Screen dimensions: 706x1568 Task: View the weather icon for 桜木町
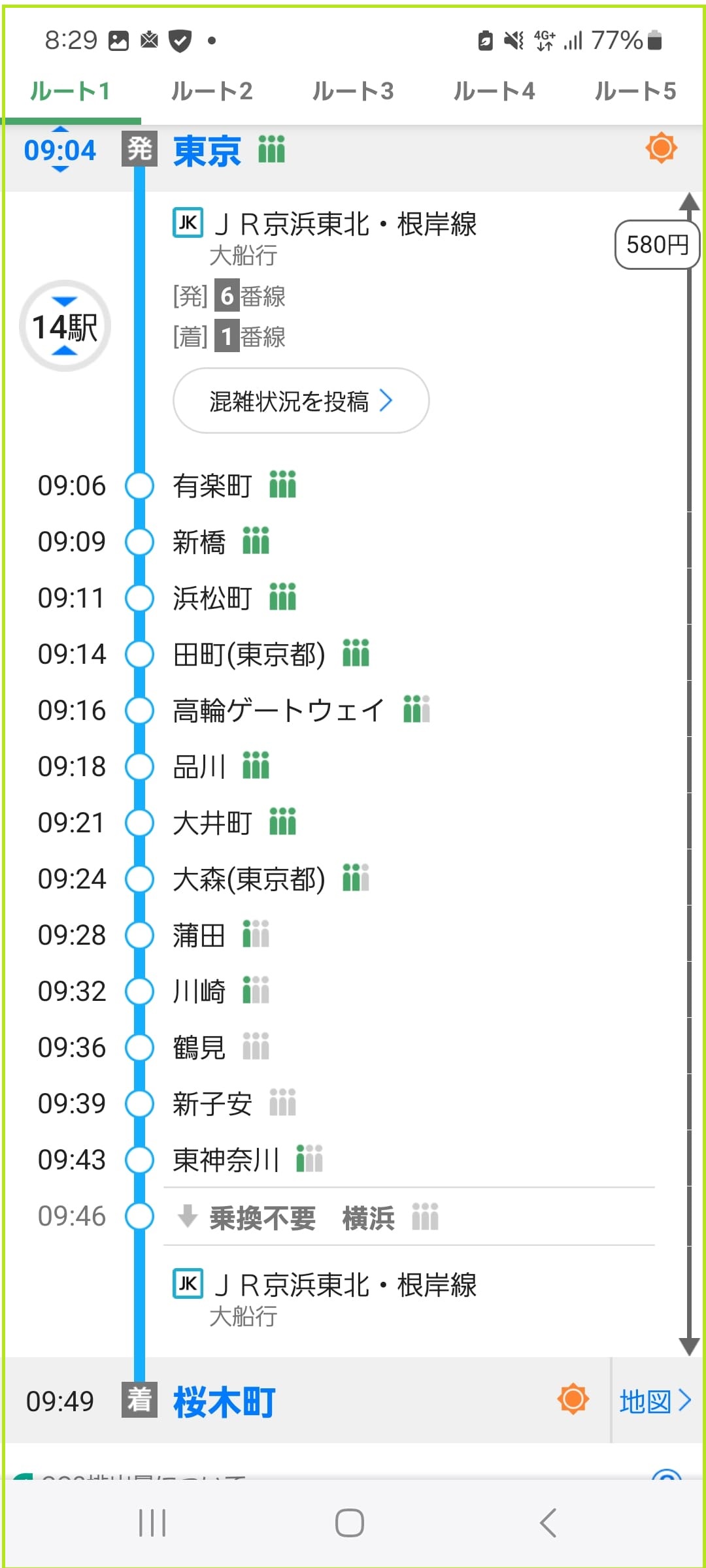[573, 1399]
